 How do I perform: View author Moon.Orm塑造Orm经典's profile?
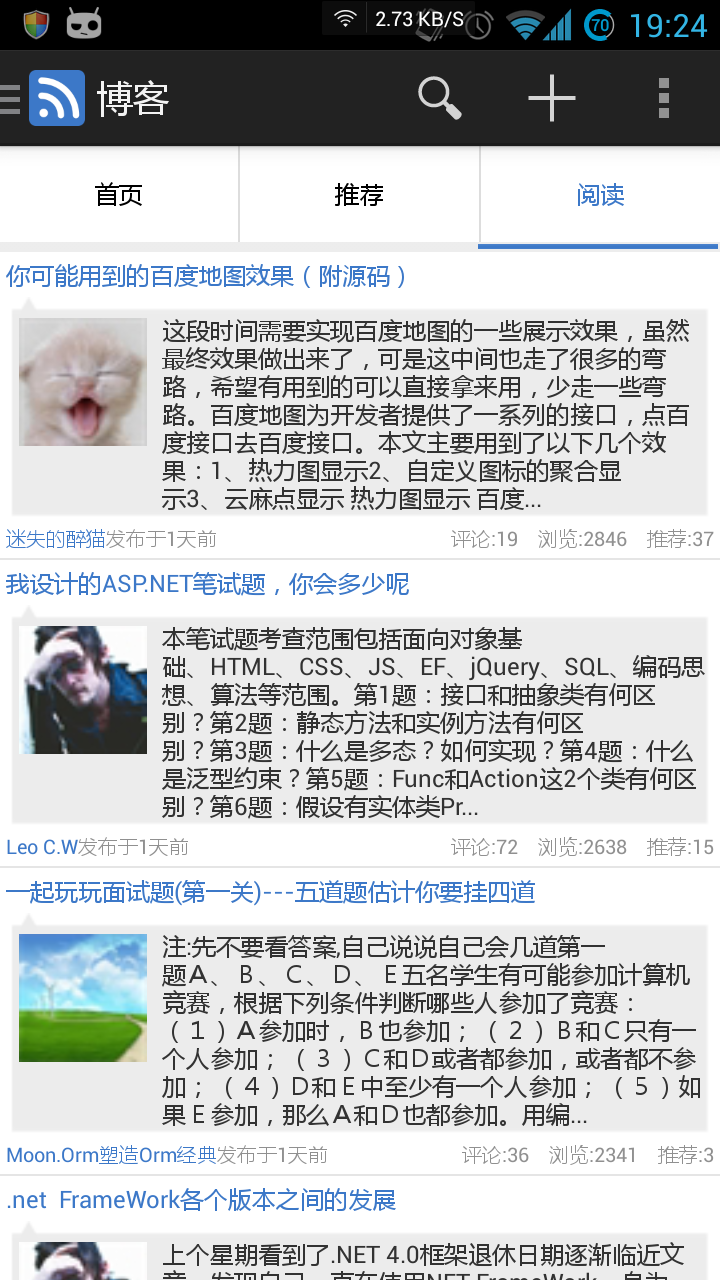(x=111, y=1156)
